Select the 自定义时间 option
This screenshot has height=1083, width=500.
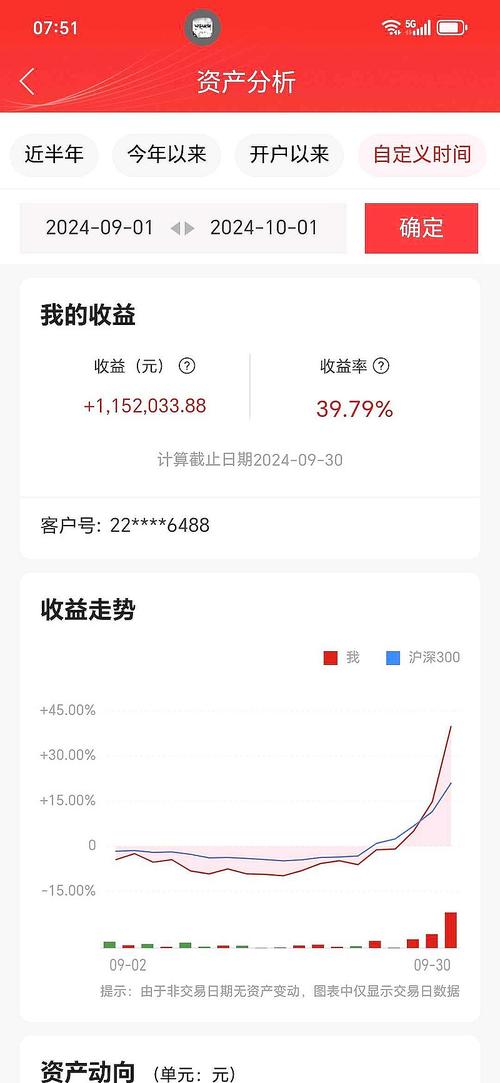coord(422,155)
